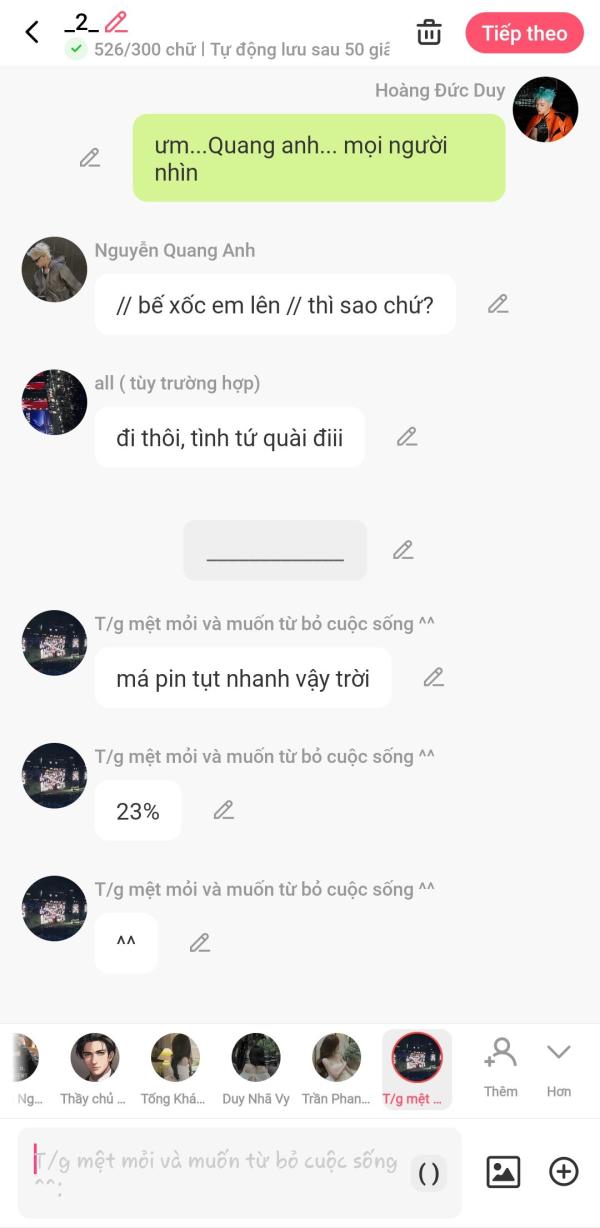Edit the message "má pin tụt nhanh vậy trời"
The image size is (600, 1228).
pyautogui.click(x=433, y=677)
